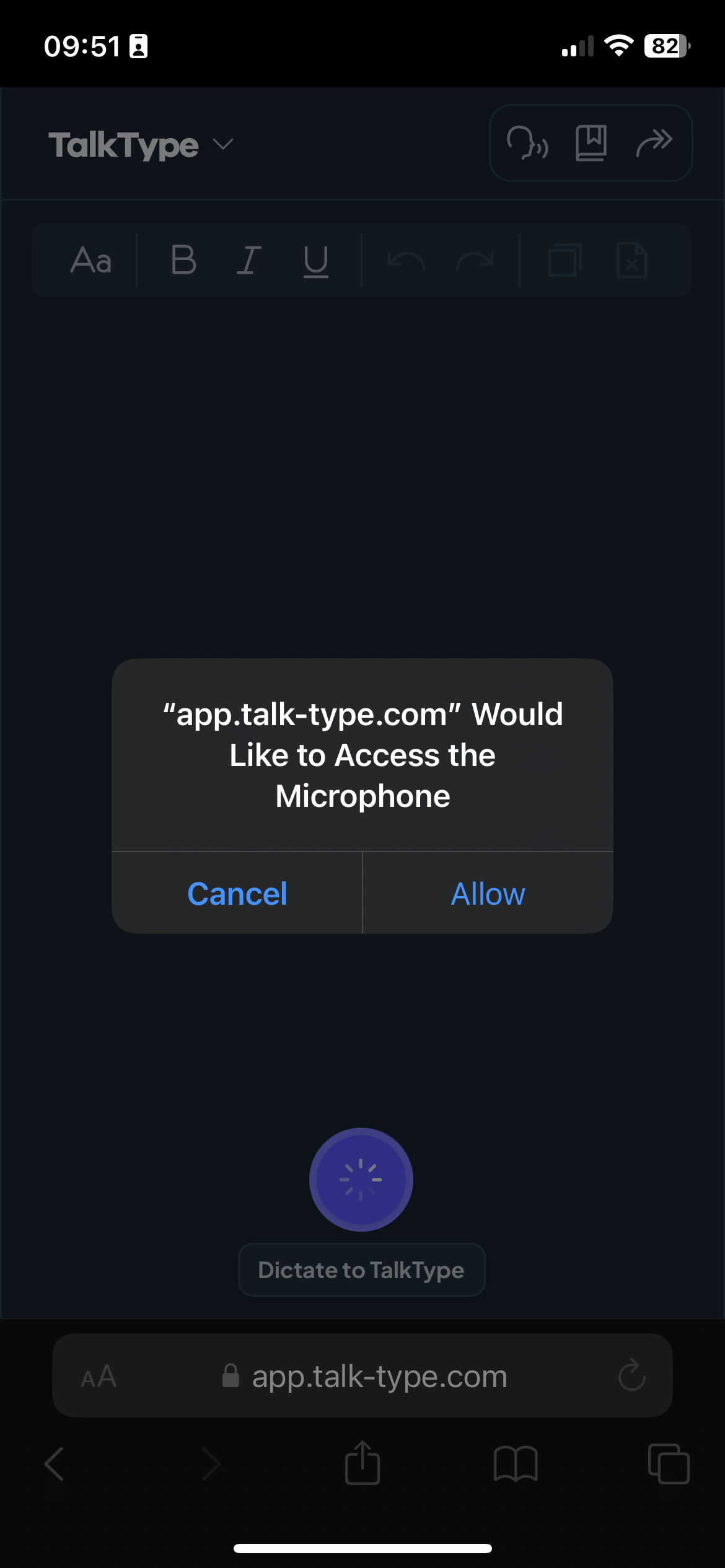725x1568 pixels.
Task: Reload the page in Safari
Action: (632, 1375)
